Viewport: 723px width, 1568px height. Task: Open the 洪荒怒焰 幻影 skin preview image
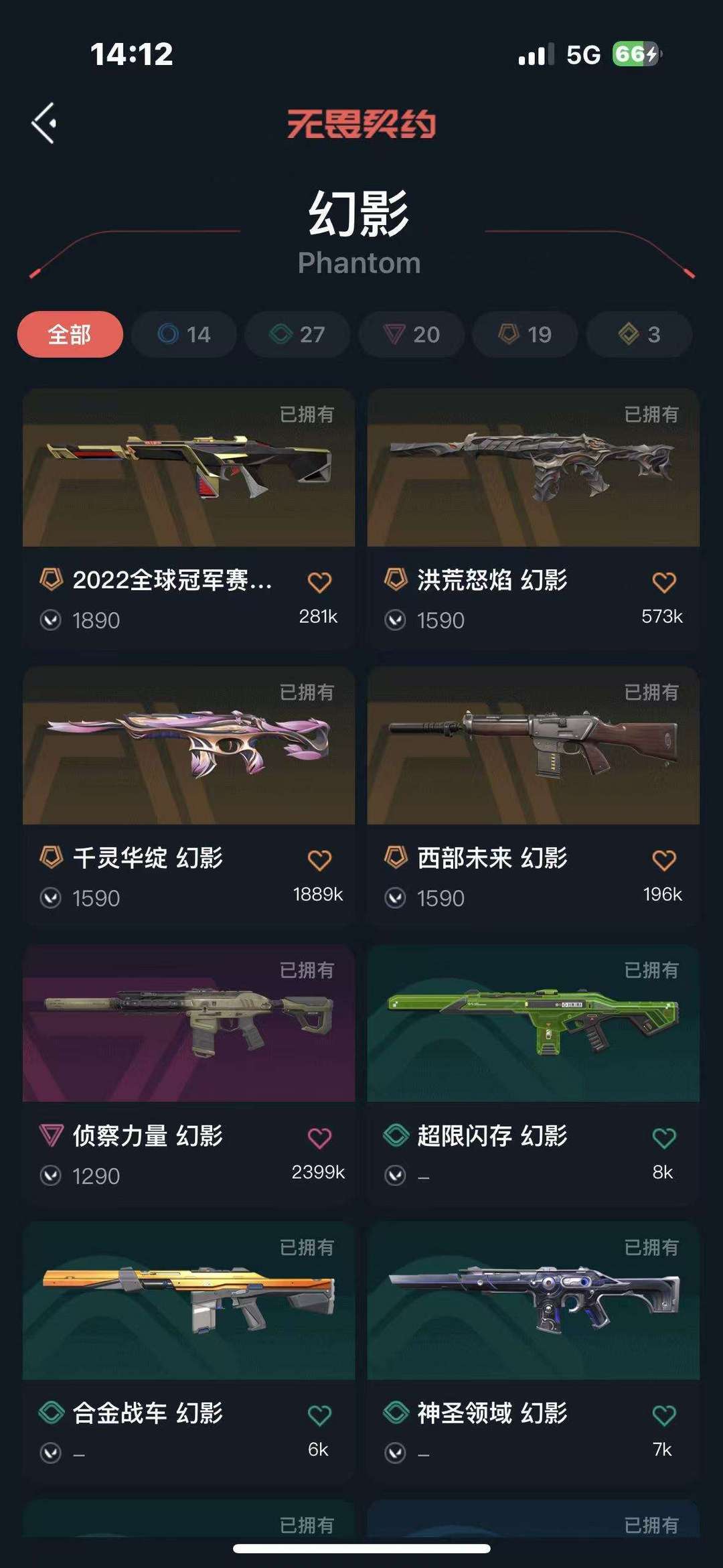tap(533, 469)
